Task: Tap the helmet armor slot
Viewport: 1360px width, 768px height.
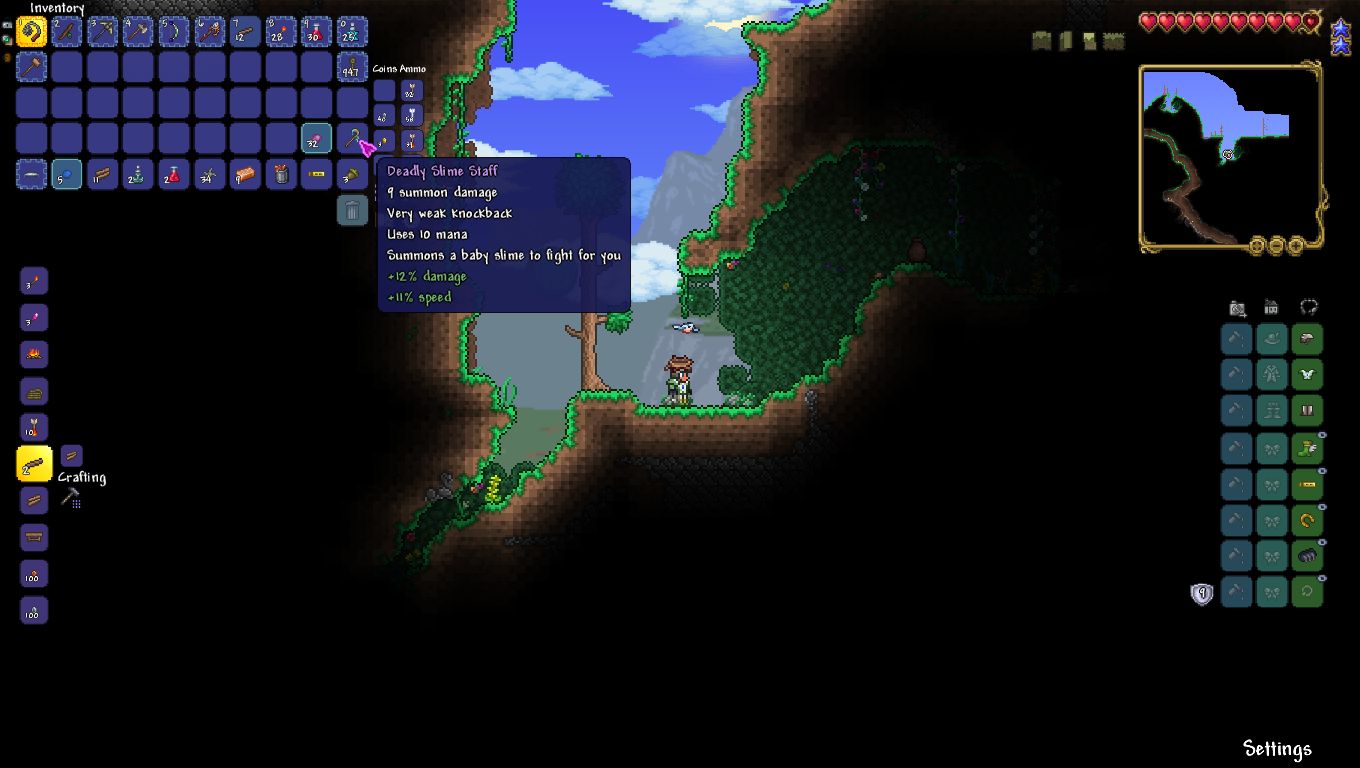Action: click(x=1307, y=339)
